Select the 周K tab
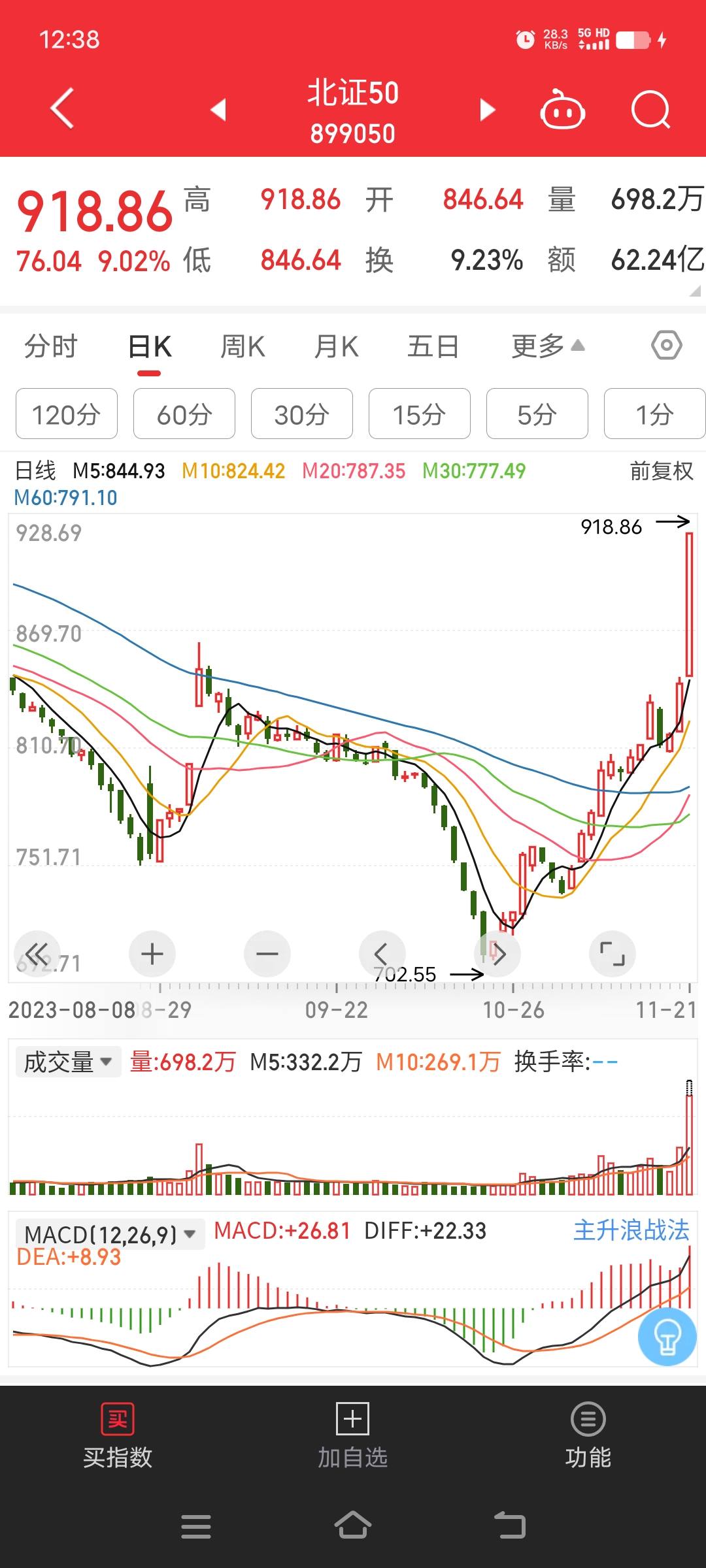706x1568 pixels. [243, 346]
